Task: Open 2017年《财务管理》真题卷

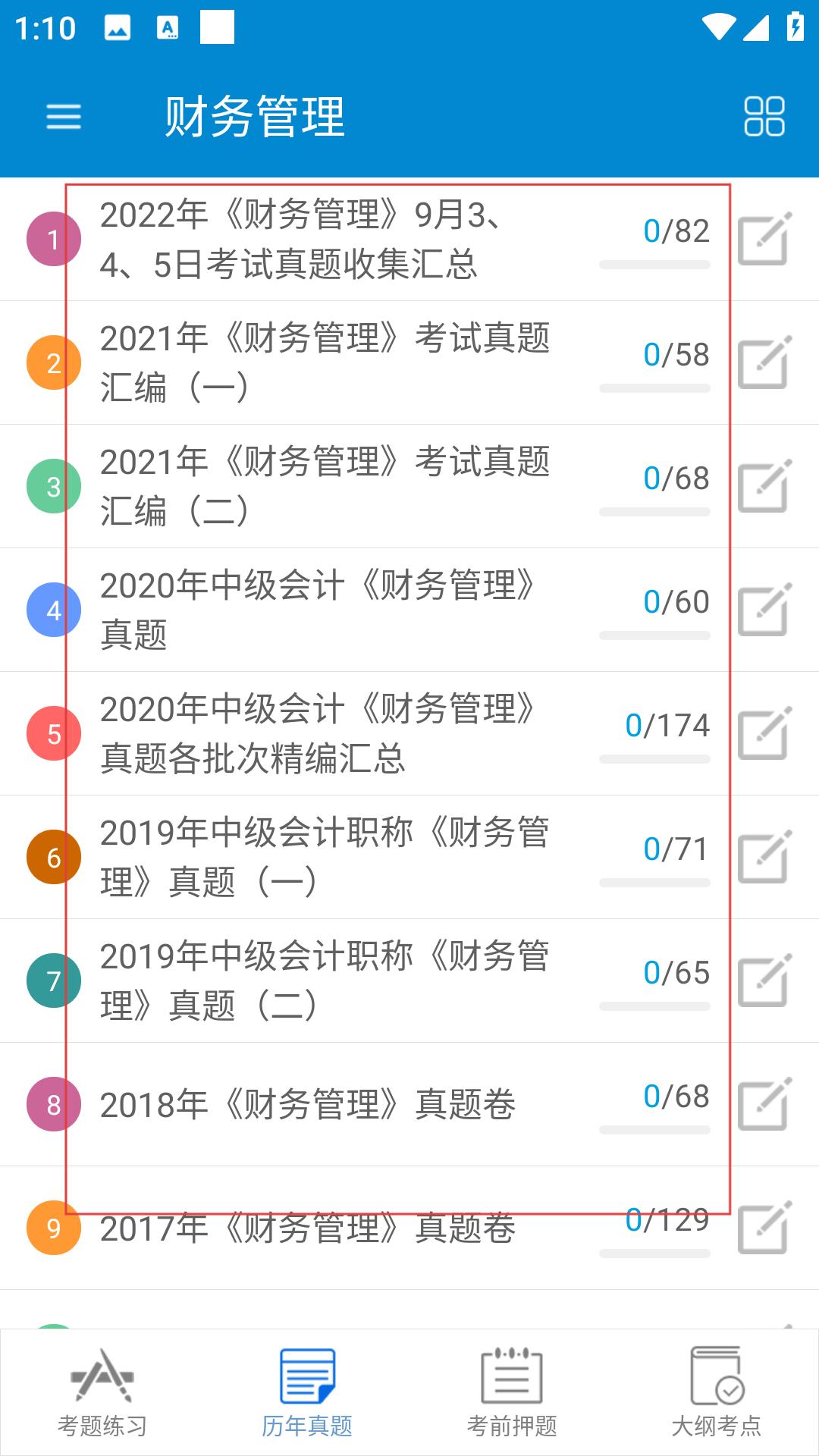Action: [x=409, y=1228]
